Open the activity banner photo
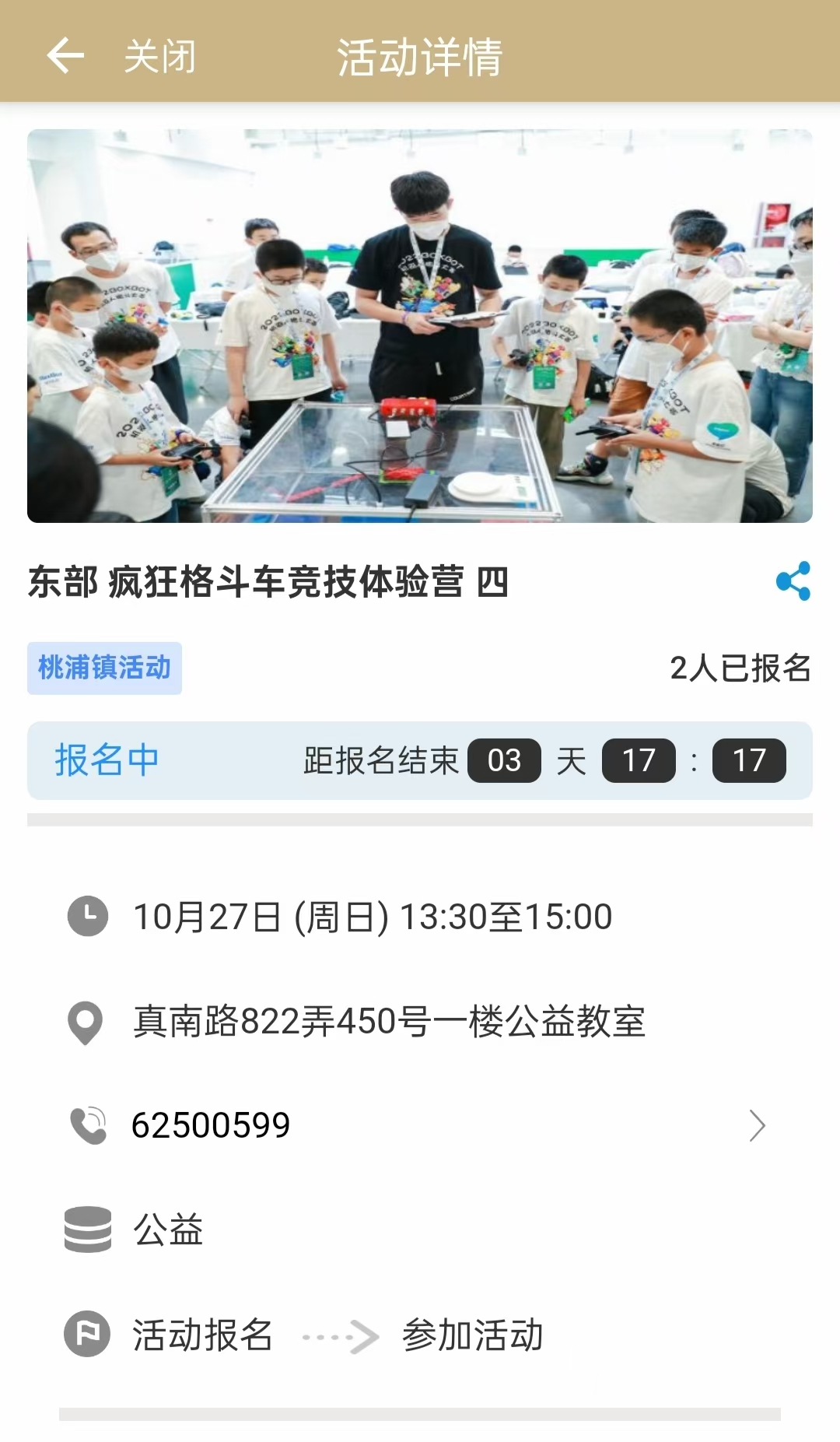This screenshot has height=1442, width=840. [420, 325]
